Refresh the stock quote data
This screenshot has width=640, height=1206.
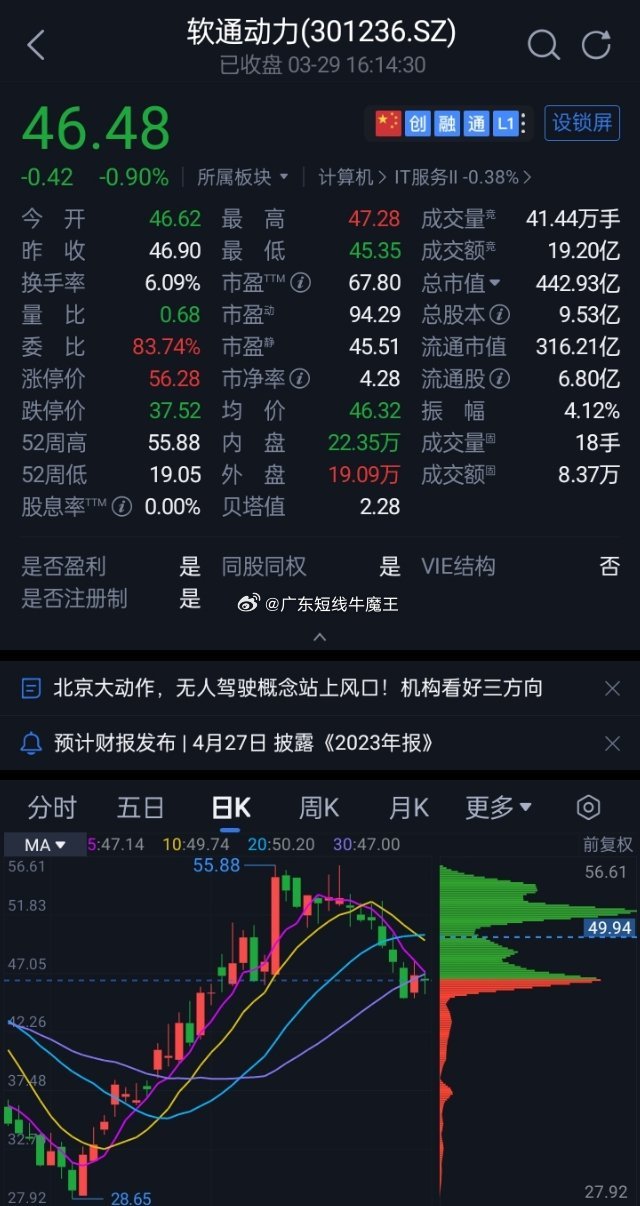click(596, 45)
